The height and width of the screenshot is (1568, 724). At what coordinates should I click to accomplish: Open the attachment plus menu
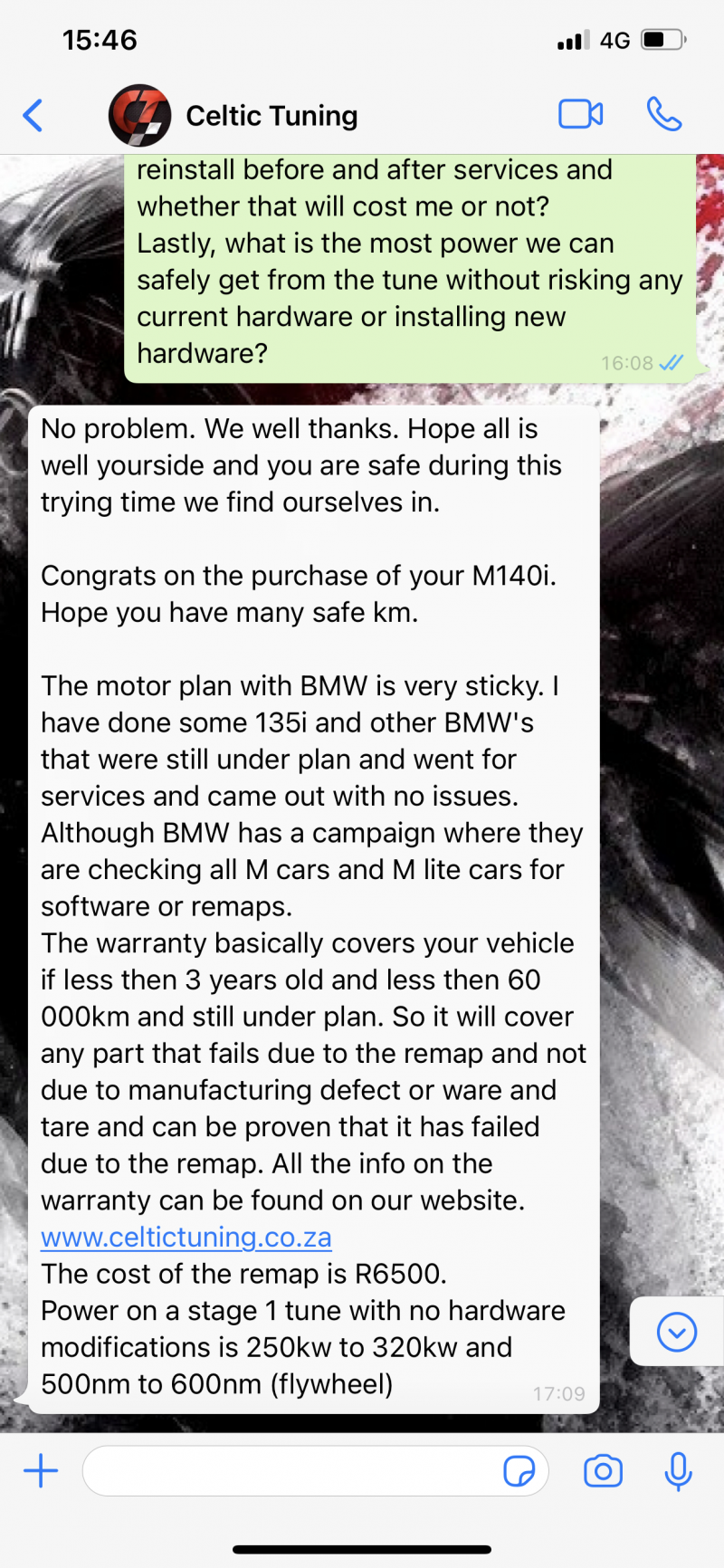point(41,1471)
